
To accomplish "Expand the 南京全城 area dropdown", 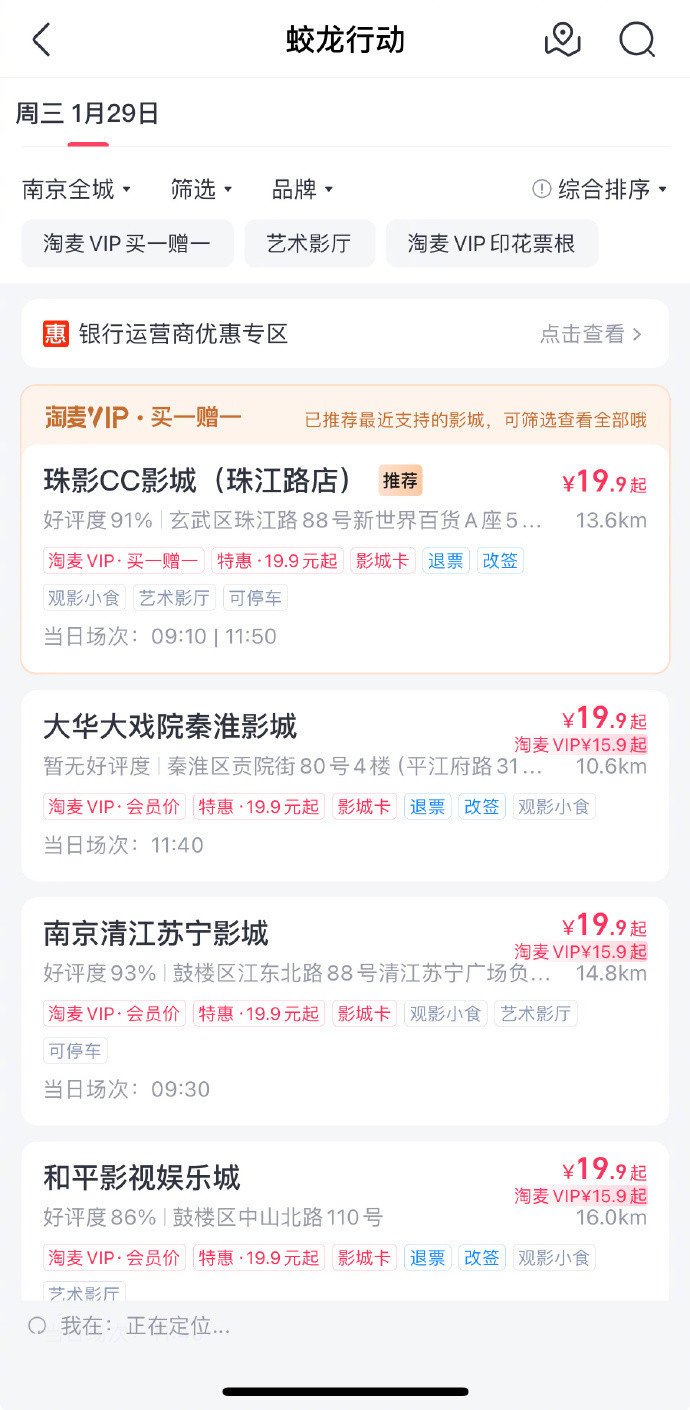I will [77, 189].
